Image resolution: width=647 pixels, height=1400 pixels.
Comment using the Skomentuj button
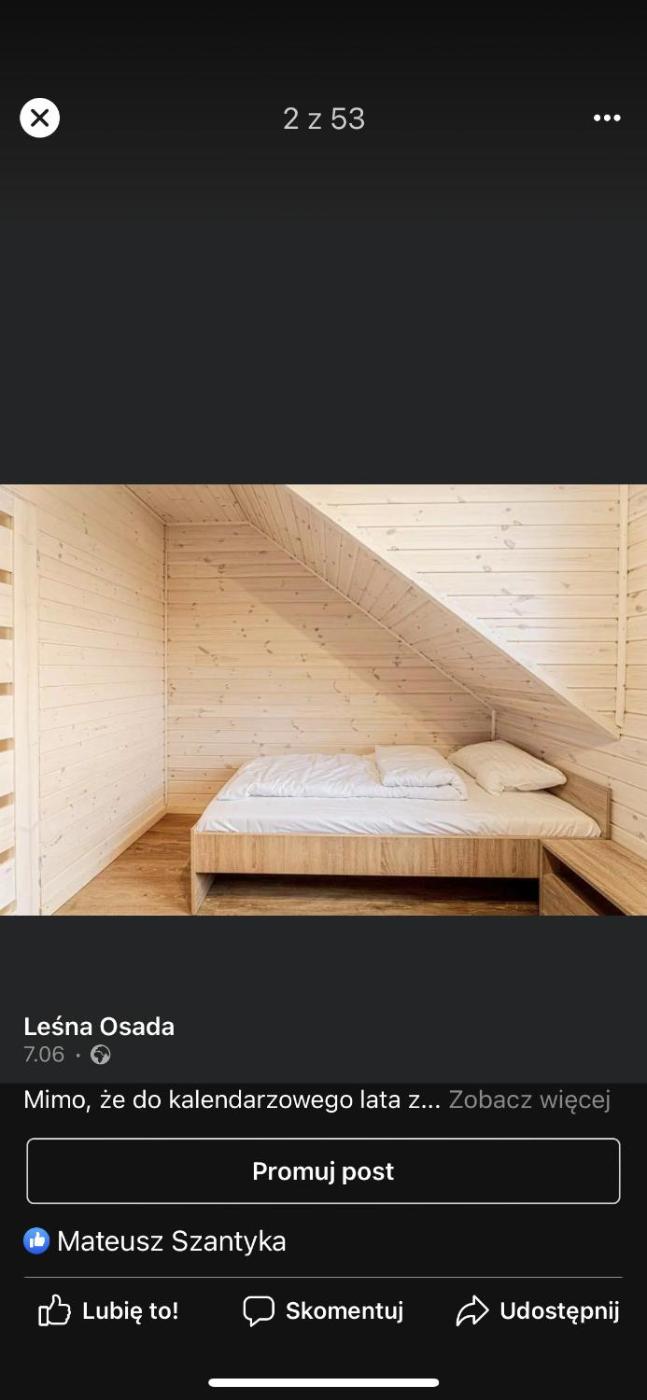[x=323, y=1311]
